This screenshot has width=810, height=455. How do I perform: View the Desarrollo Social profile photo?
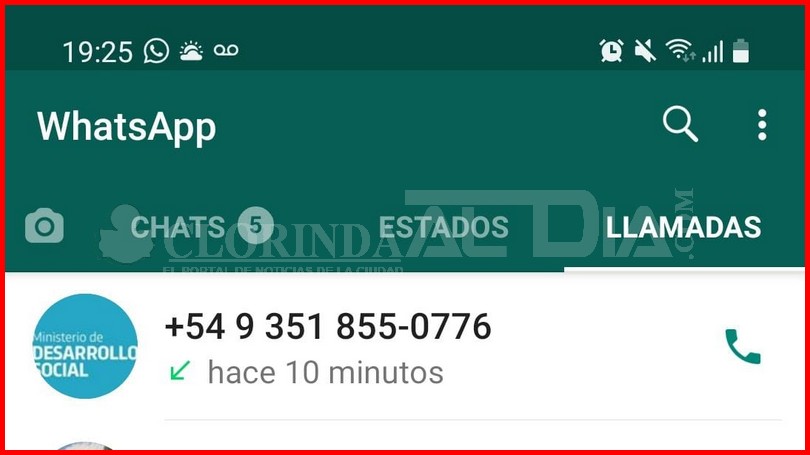(x=84, y=346)
